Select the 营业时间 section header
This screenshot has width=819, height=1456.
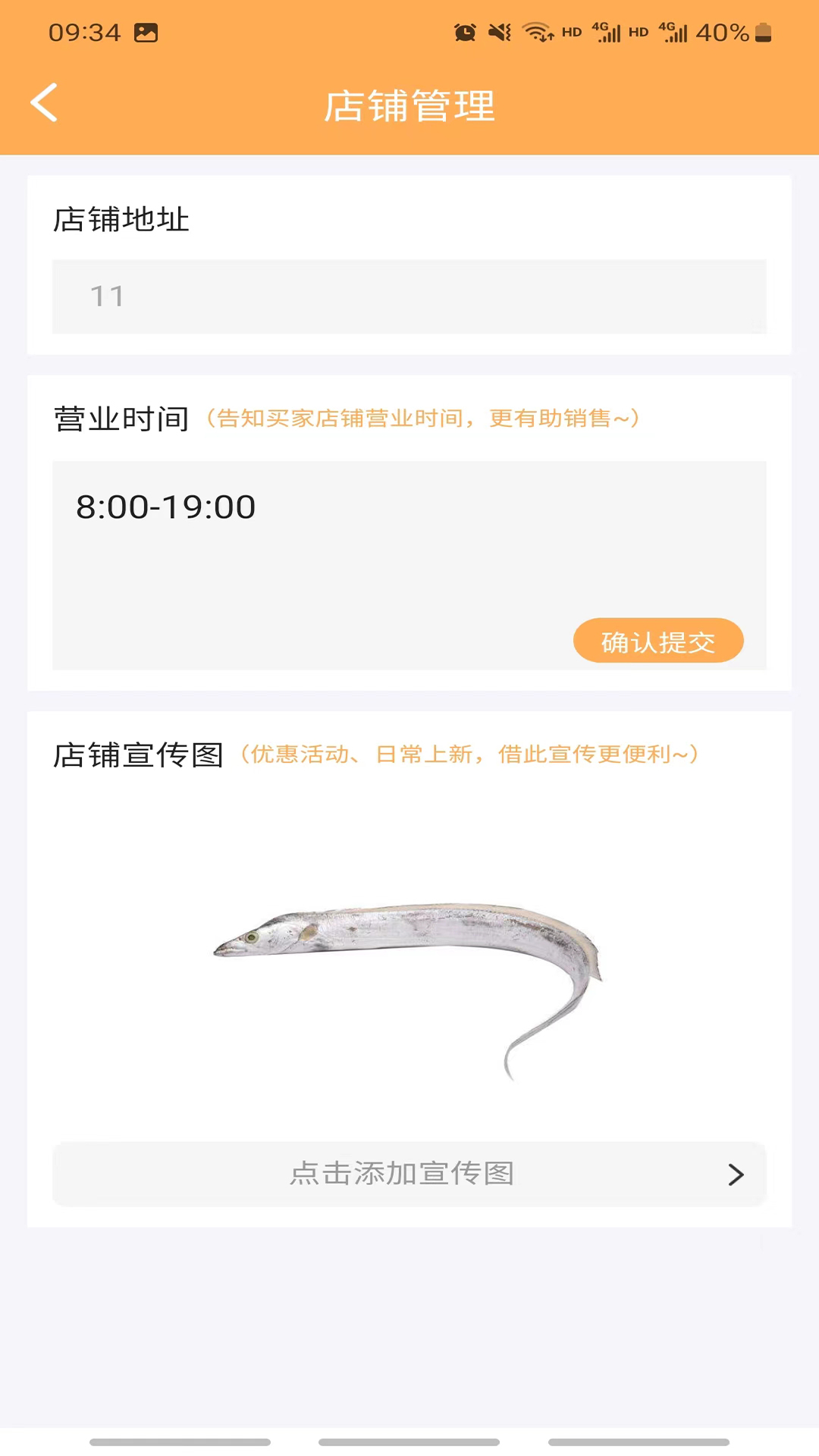click(x=121, y=418)
